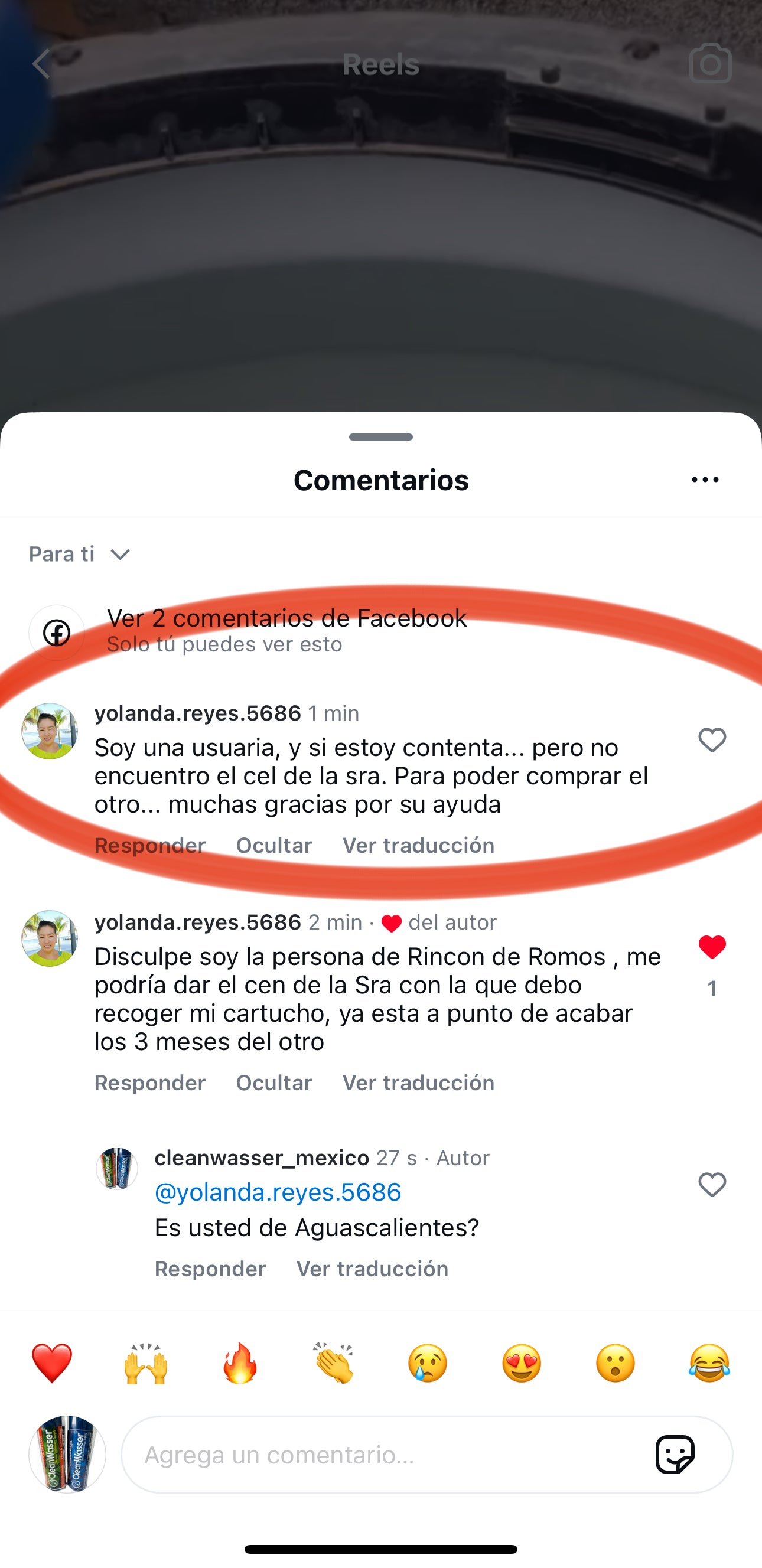The image size is (762, 1568).
Task: Like the 1 min comment by yolanda.reyes.5686
Action: click(x=711, y=740)
